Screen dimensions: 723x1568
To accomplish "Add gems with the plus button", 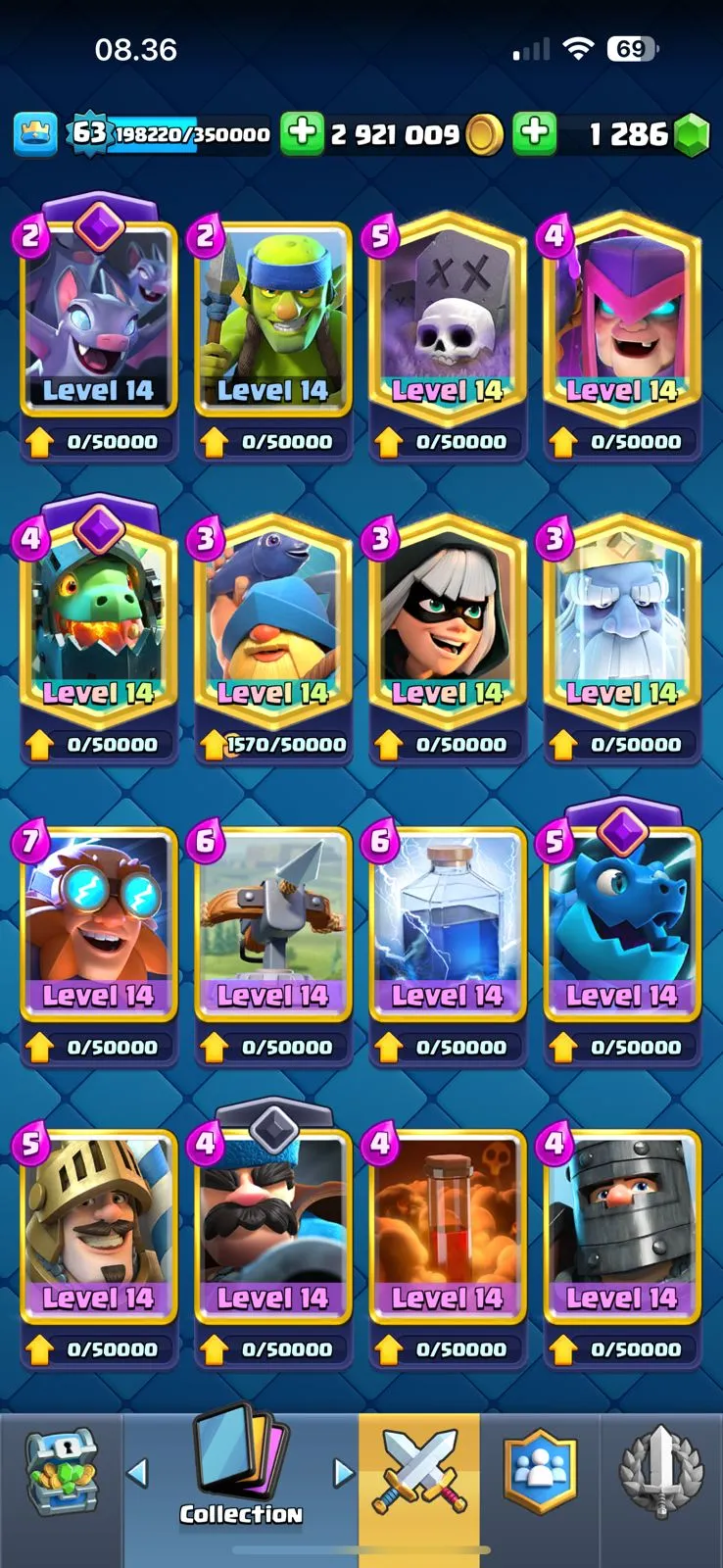I will (535, 133).
